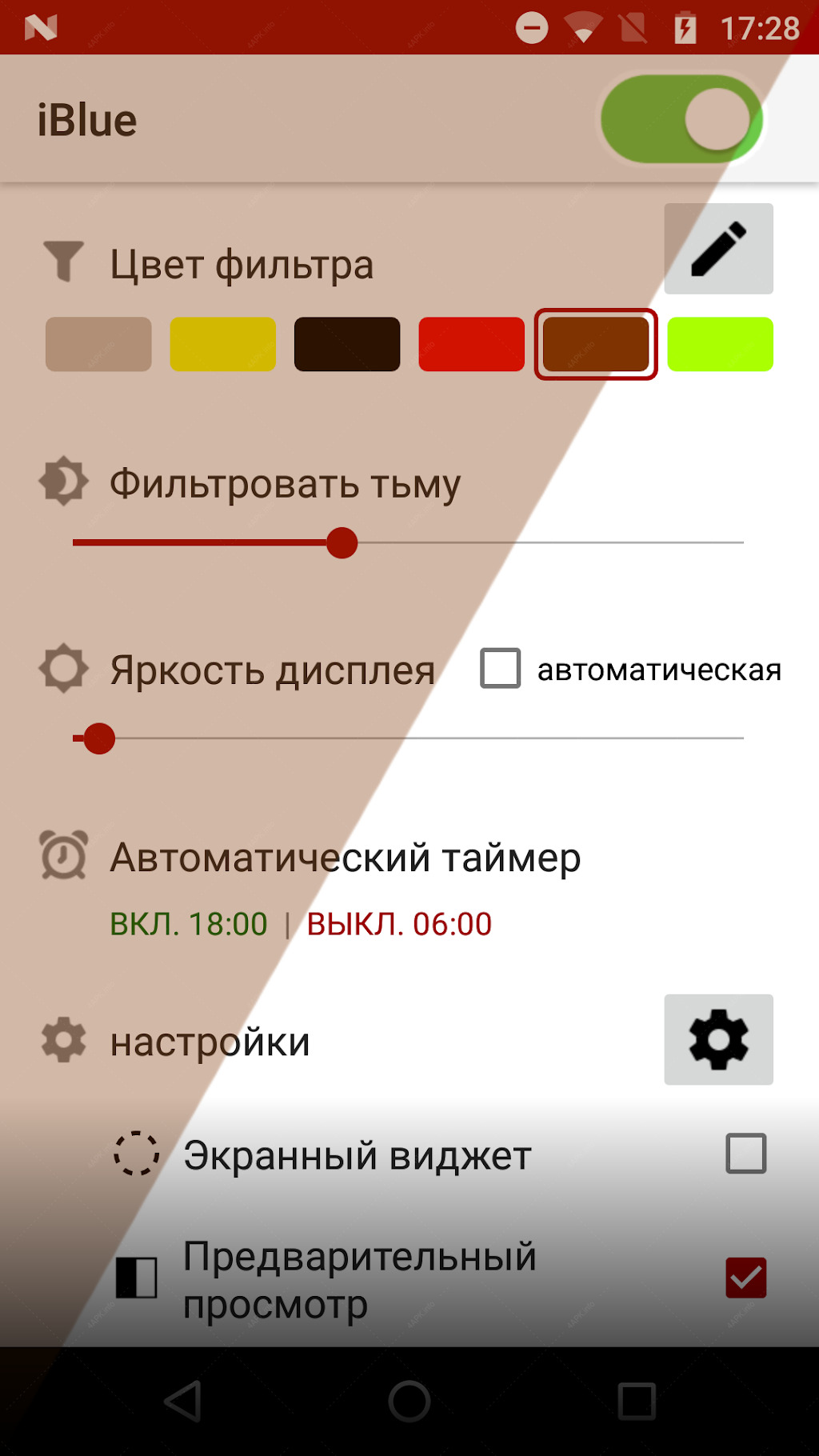The image size is (819, 1456).
Task: Select the red filter color swatch
Action: pyautogui.click(x=471, y=344)
